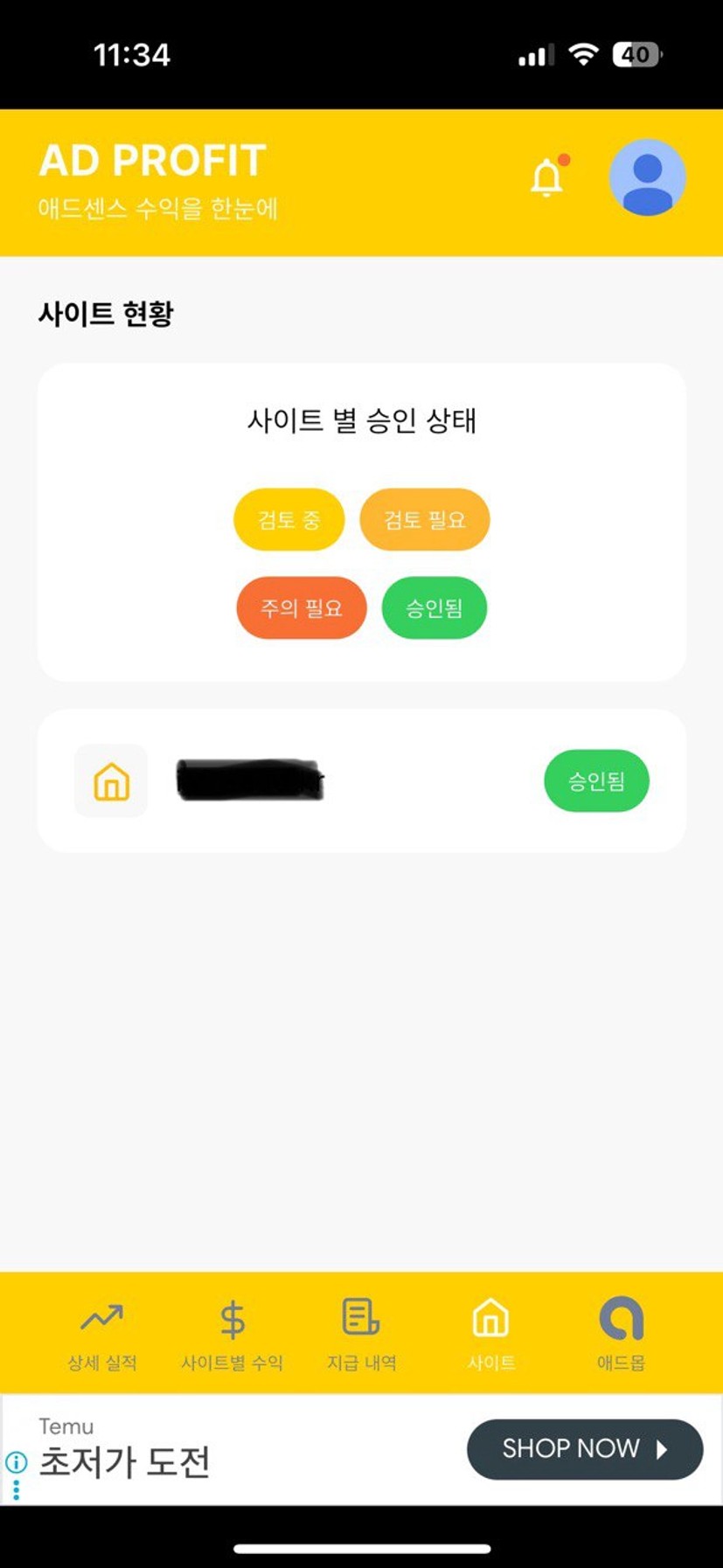Filter by the 주의 필요 chip
This screenshot has height=1568, width=723.
302,607
